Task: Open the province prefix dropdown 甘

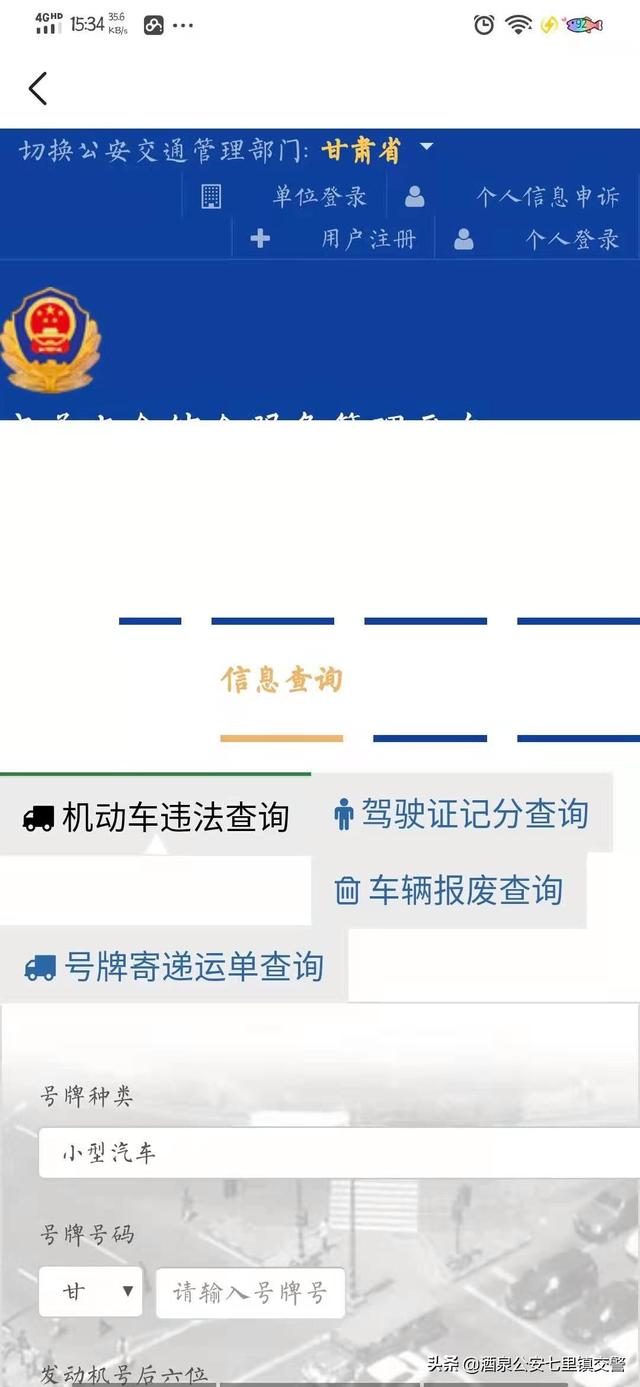Action: click(x=91, y=1292)
